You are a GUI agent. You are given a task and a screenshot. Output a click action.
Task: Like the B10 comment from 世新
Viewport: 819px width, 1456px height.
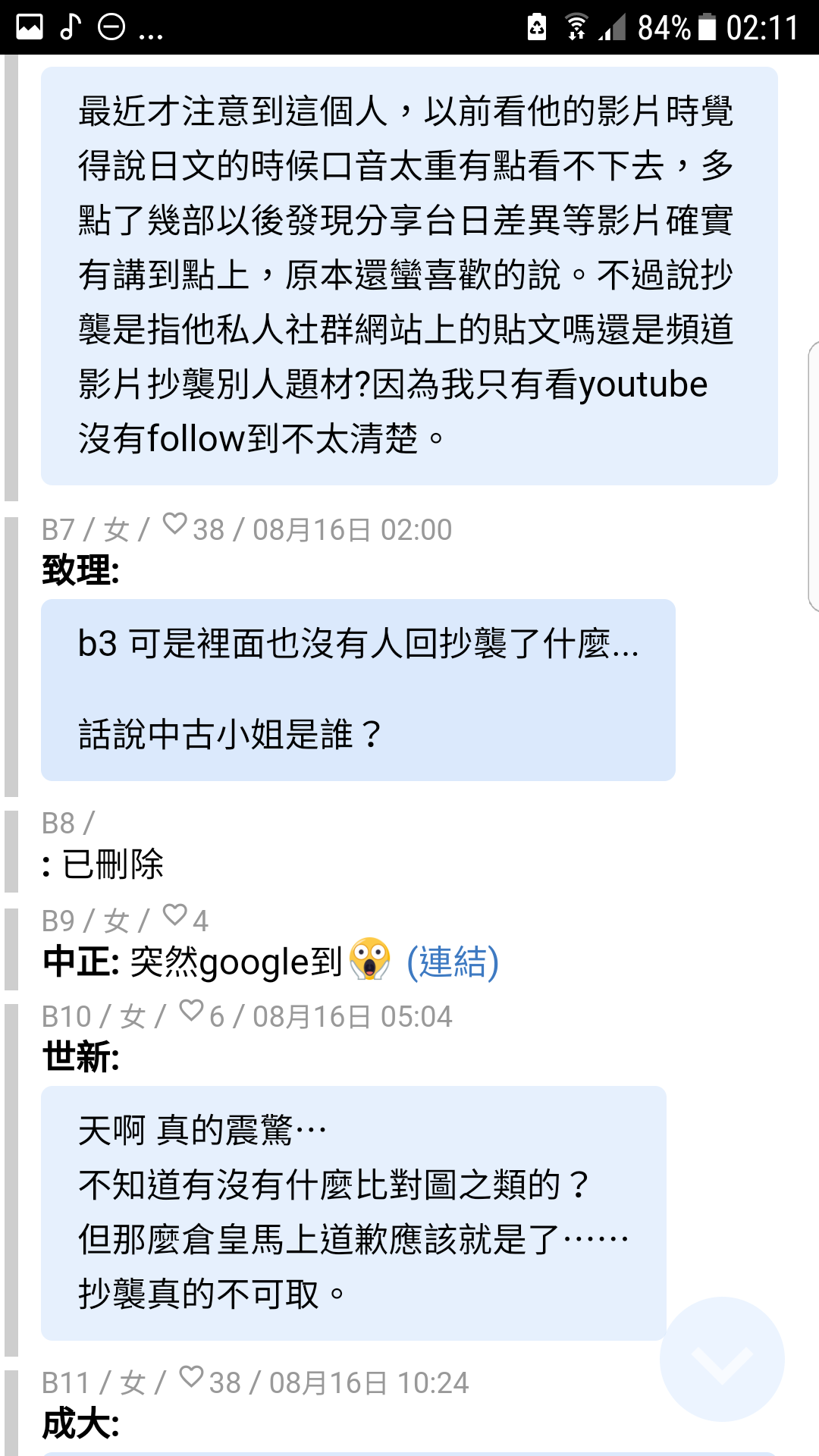[x=191, y=1011]
